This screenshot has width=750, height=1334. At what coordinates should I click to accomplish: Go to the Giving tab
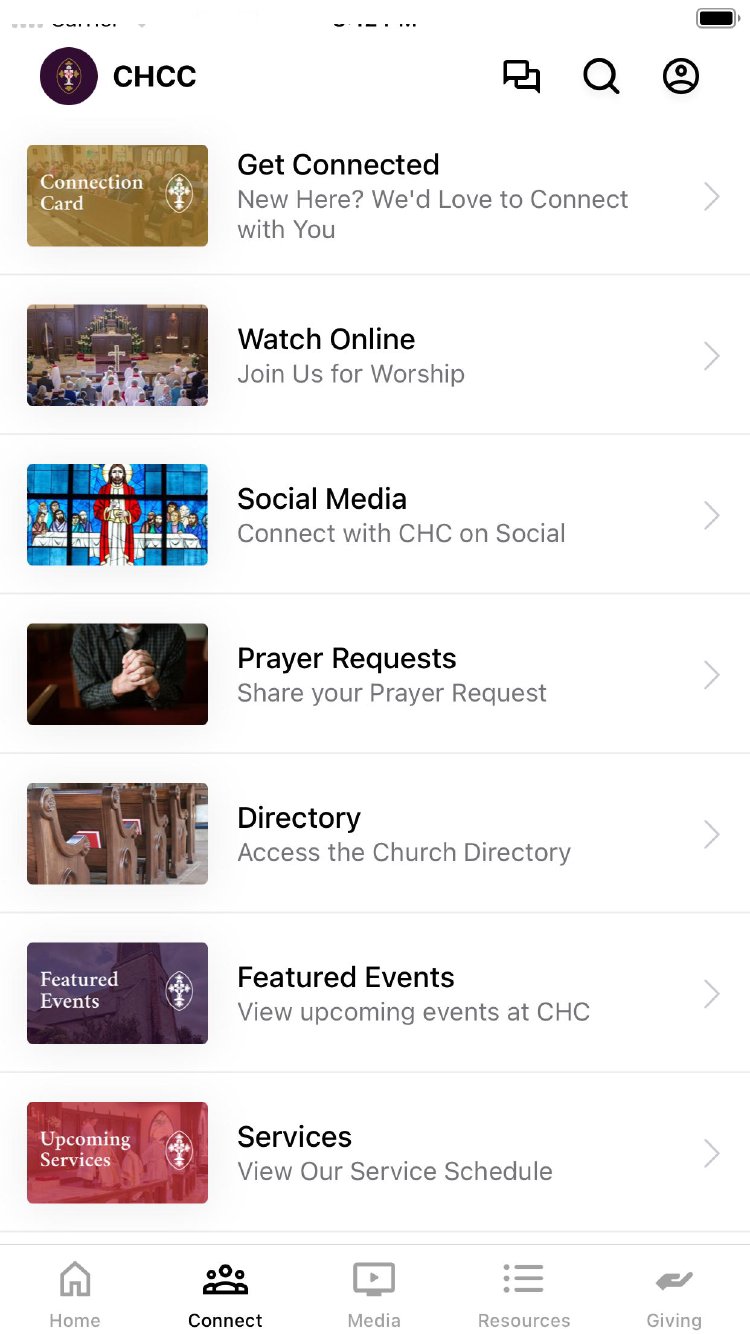point(674,1294)
